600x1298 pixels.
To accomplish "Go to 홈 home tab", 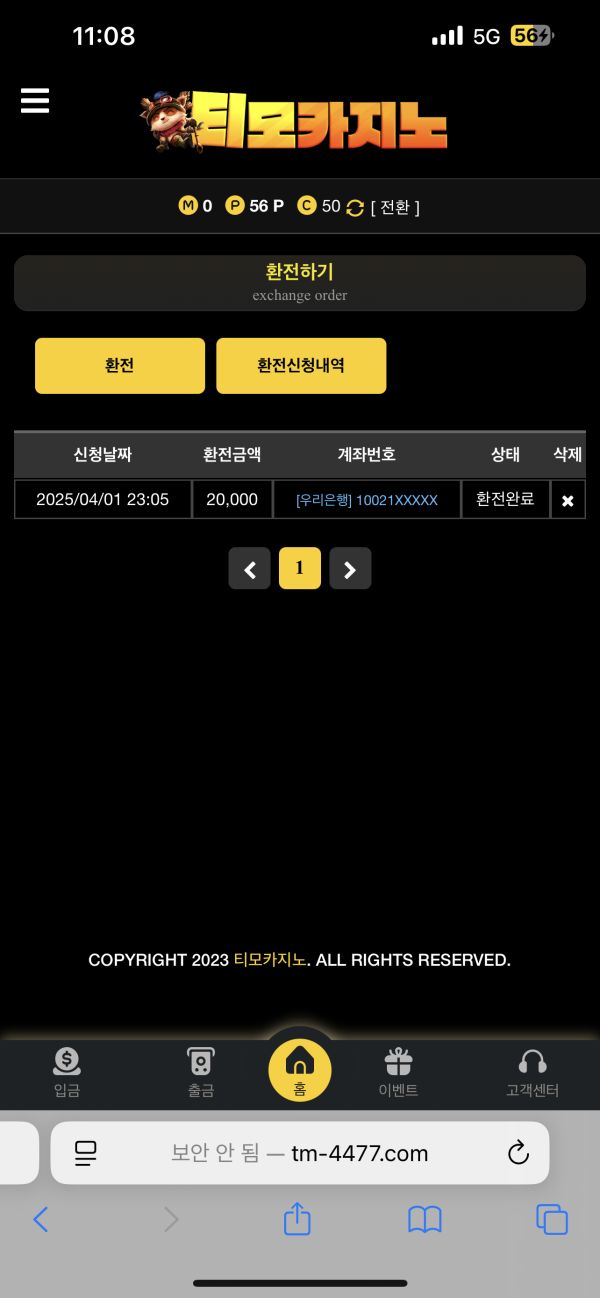I will click(x=300, y=1070).
